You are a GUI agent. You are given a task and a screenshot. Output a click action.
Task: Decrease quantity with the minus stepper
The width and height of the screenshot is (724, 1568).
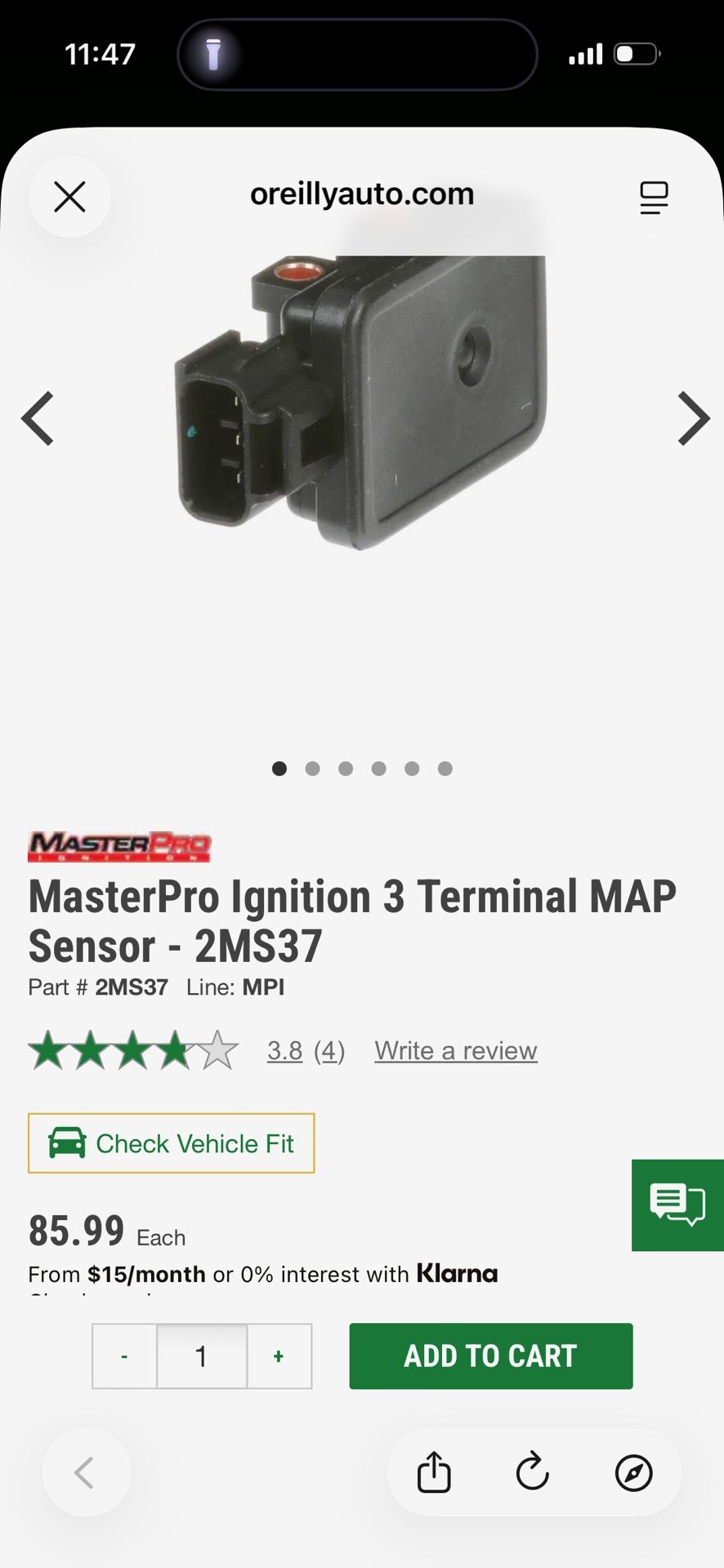[124, 1356]
